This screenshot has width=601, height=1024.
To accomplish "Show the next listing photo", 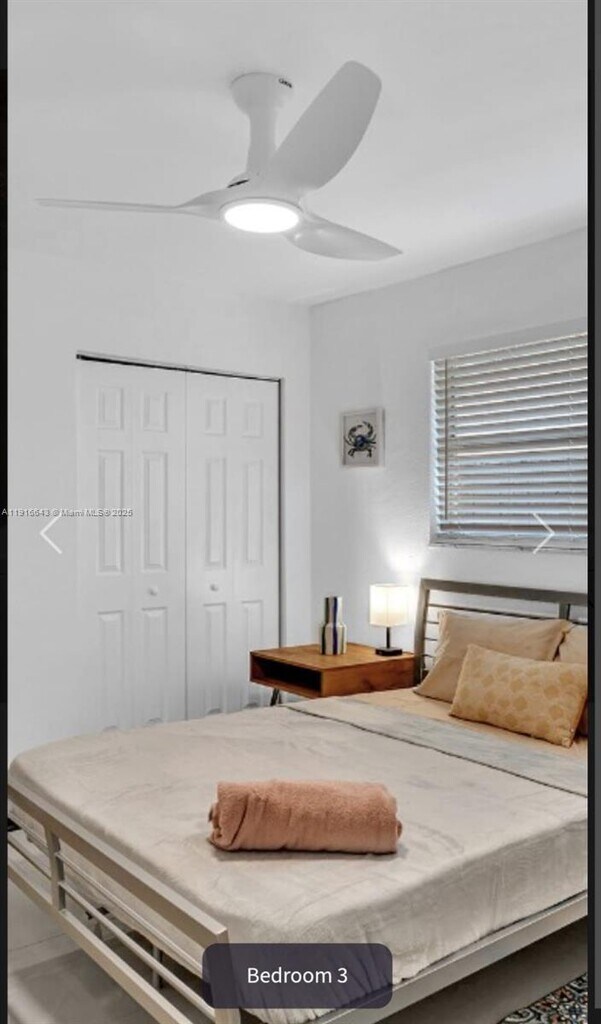I will click(543, 533).
